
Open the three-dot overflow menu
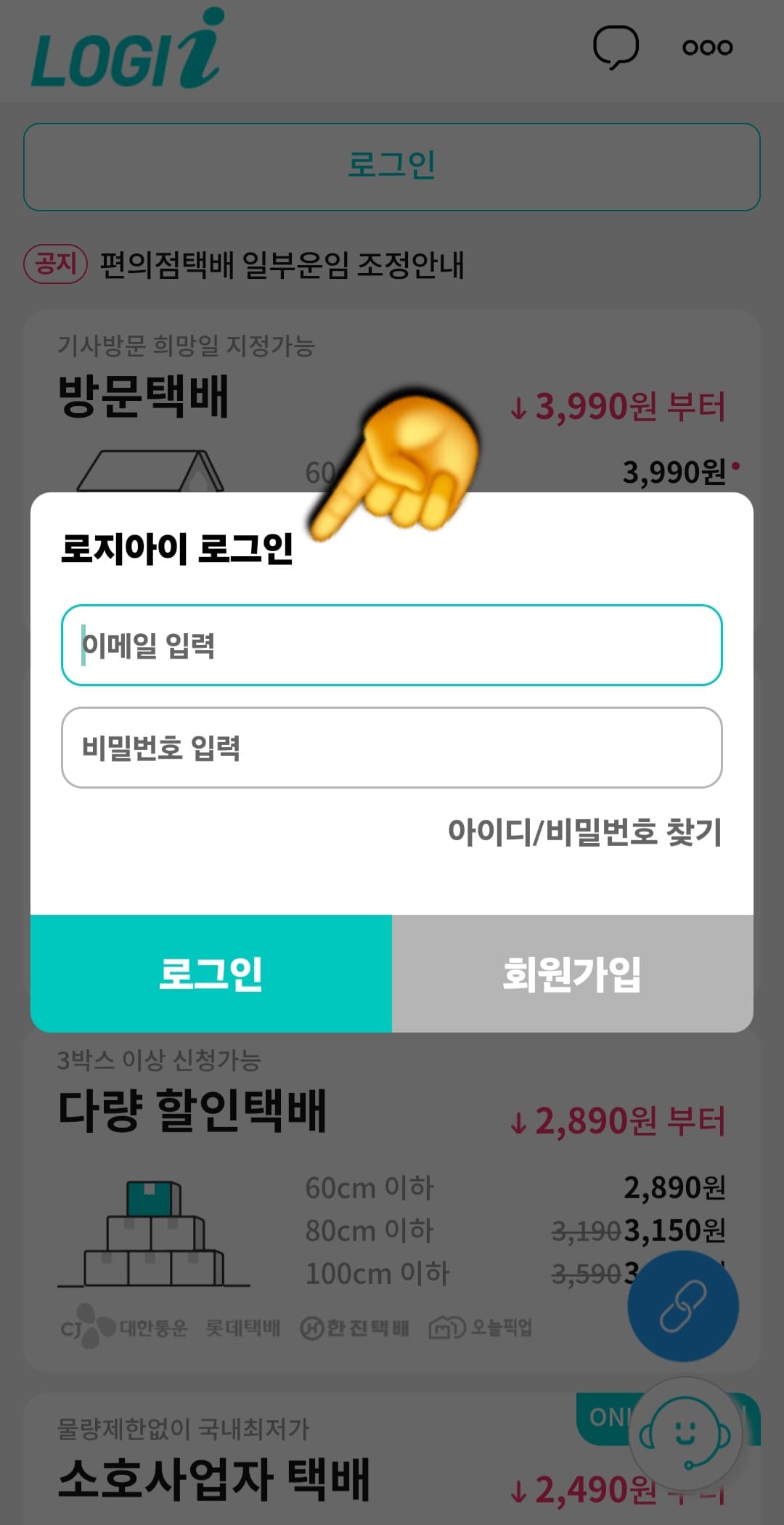706,46
